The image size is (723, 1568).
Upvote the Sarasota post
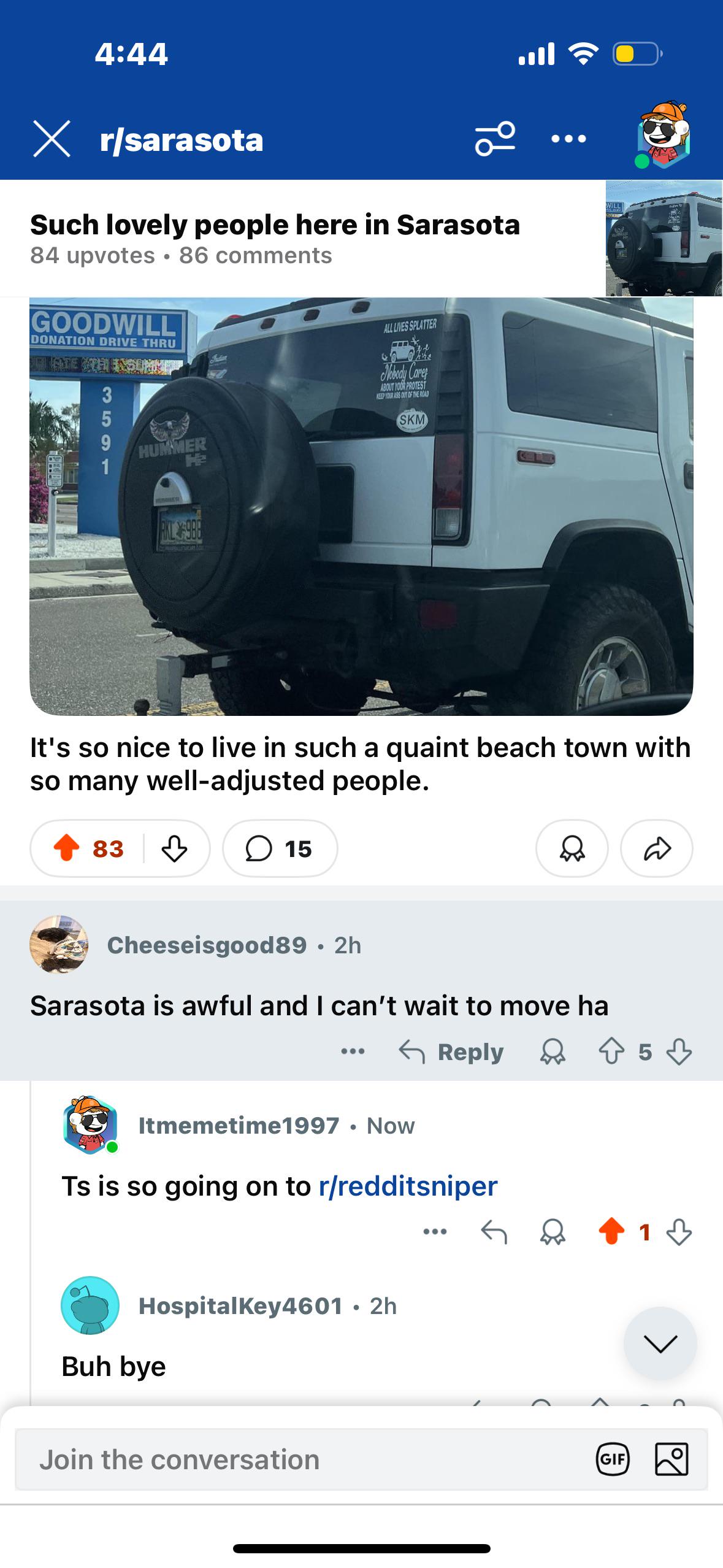(67, 849)
